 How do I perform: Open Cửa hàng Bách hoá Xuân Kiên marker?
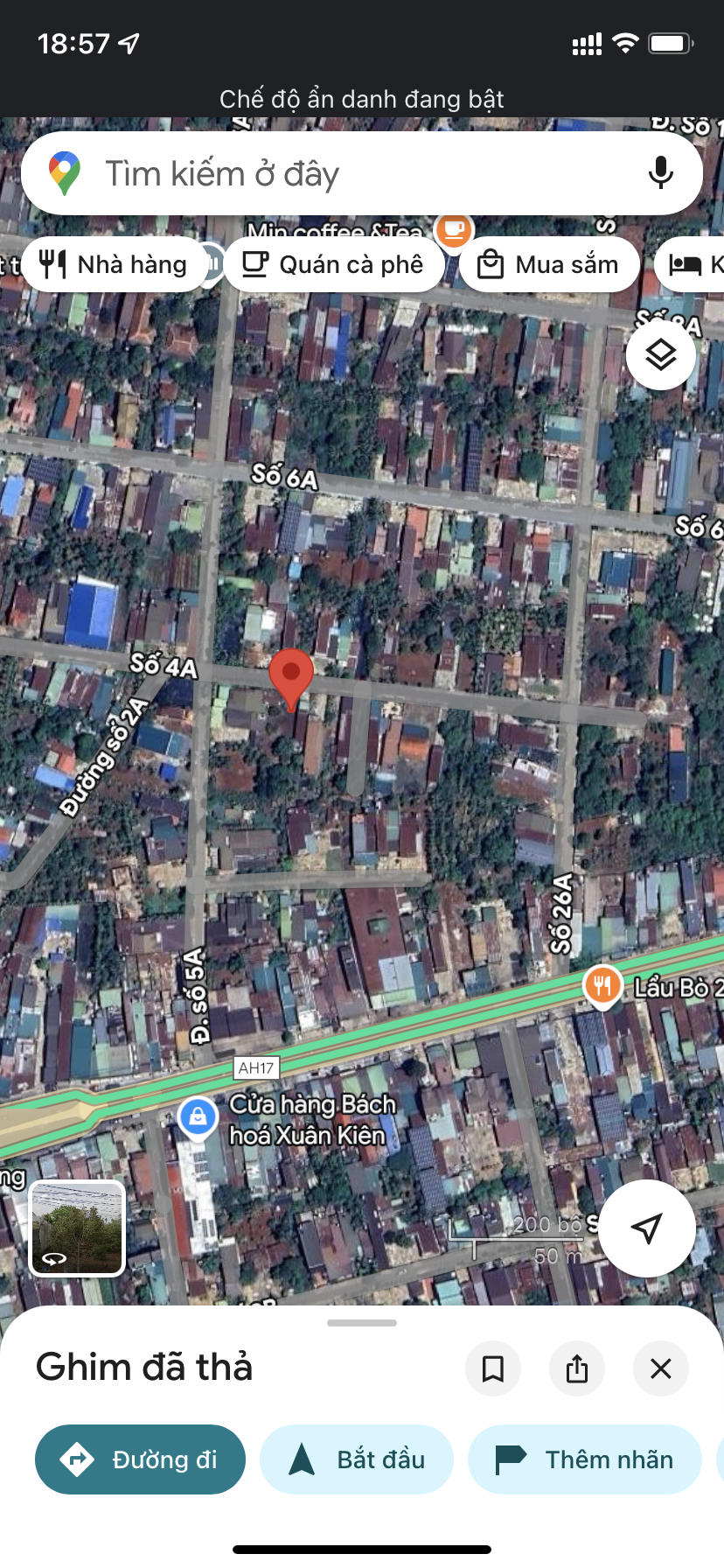coord(198,1117)
